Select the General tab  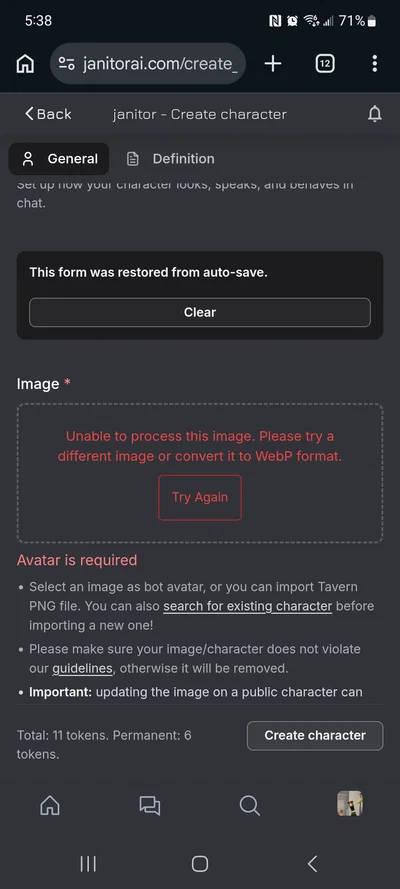tap(59, 159)
